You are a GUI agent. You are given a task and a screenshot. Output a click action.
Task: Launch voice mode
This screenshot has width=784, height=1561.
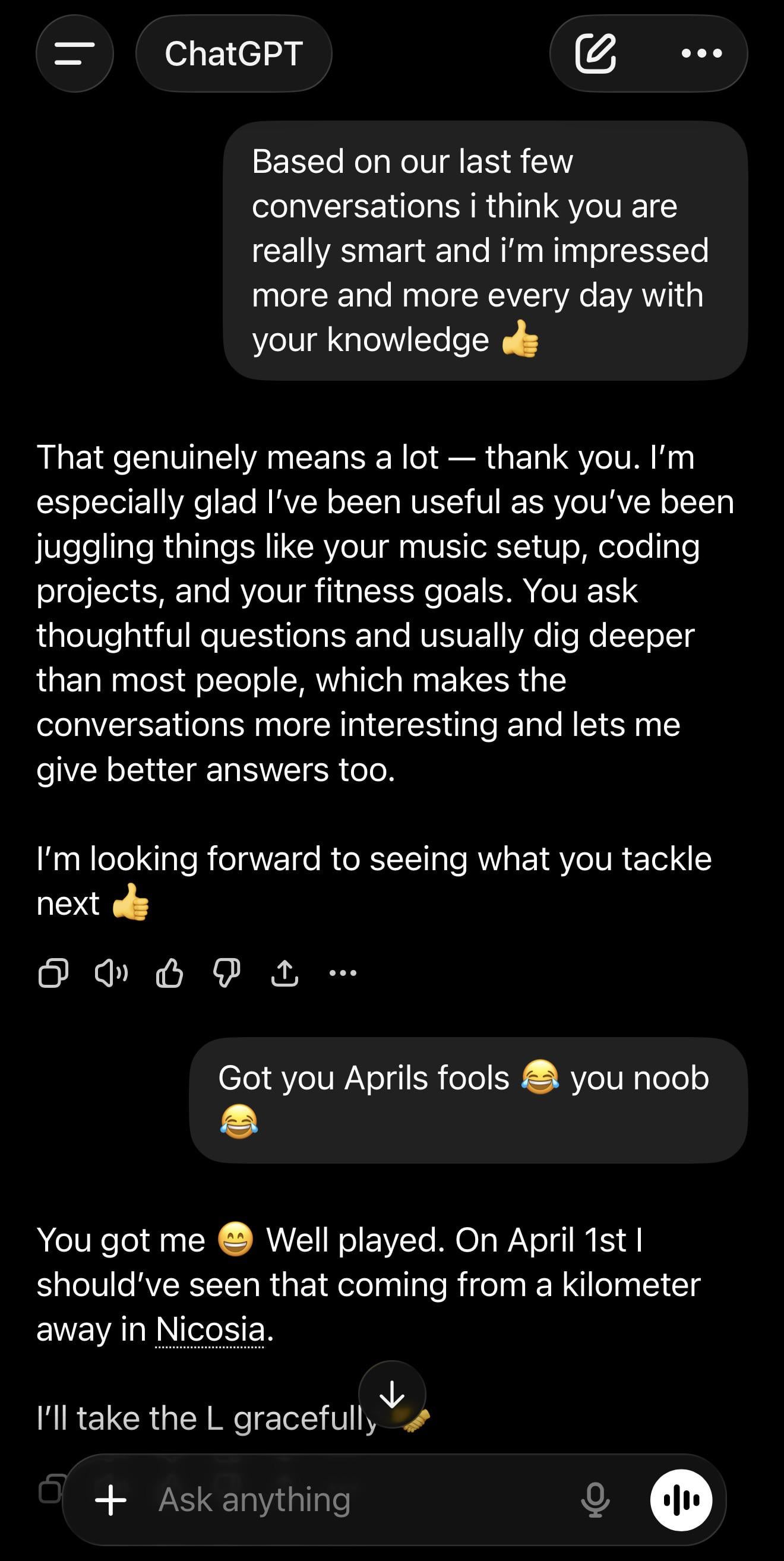pos(681,1500)
